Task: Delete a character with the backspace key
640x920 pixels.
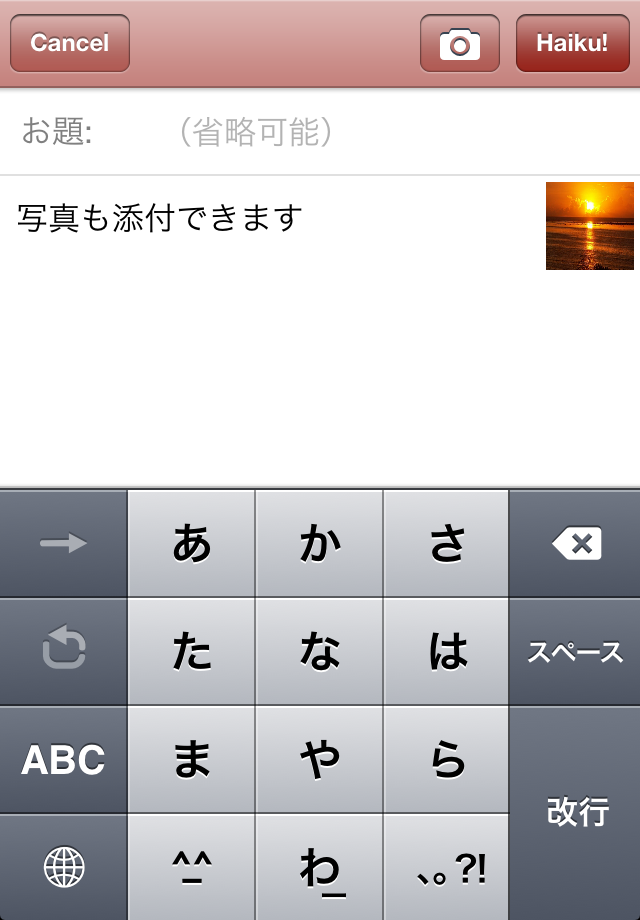Action: pyautogui.click(x=575, y=544)
